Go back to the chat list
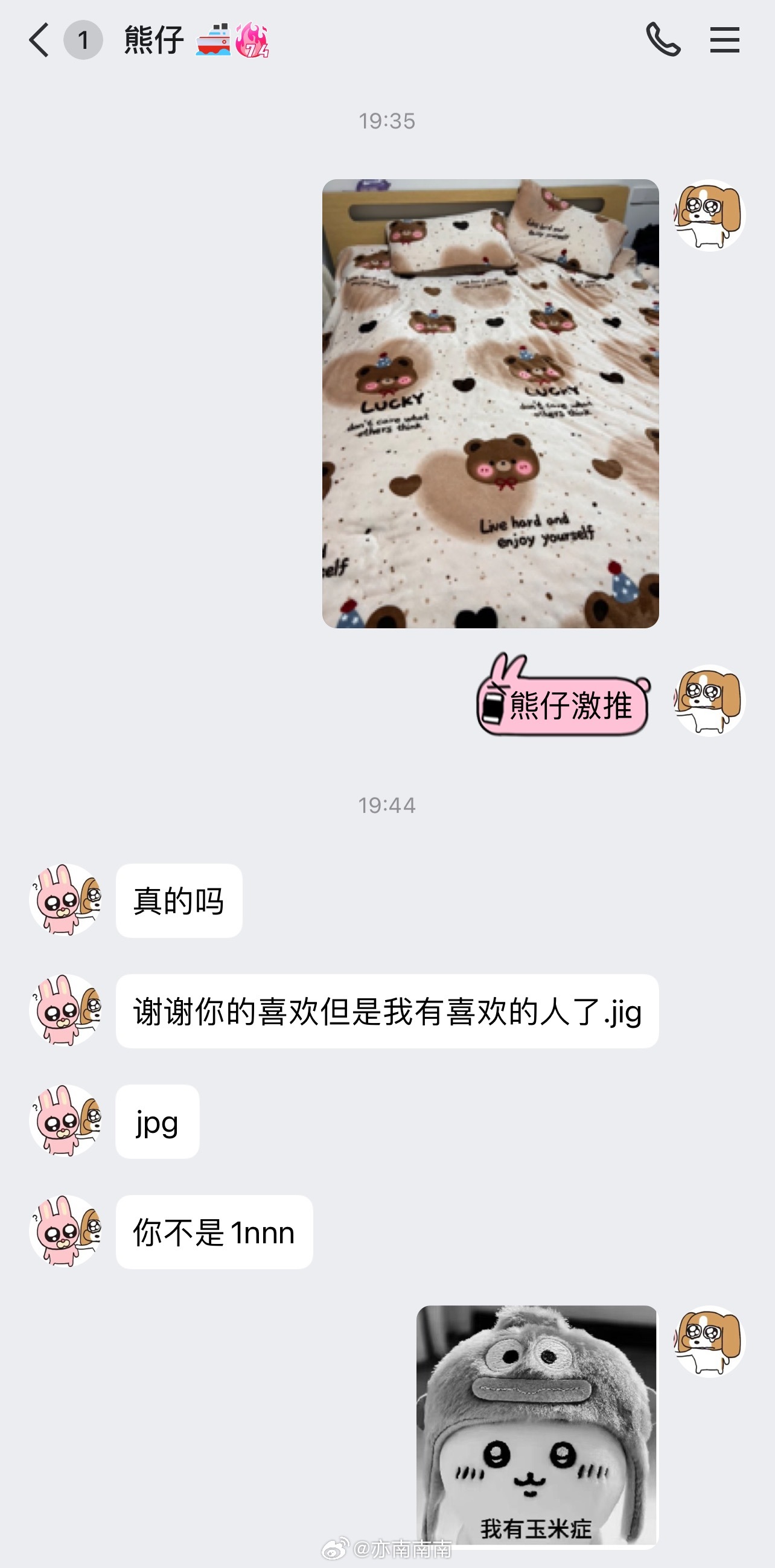Viewport: 775px width, 1568px height. 39,40
